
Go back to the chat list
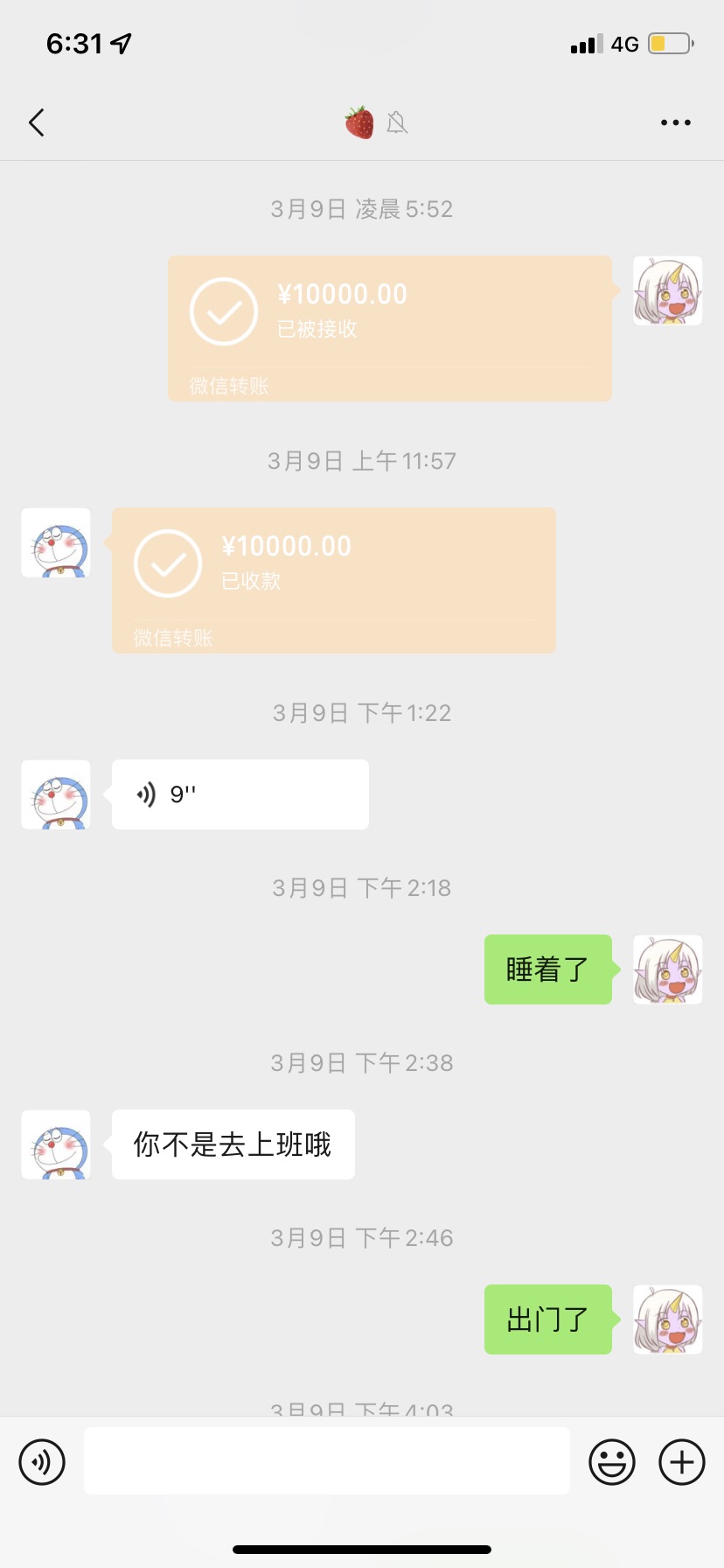(37, 122)
